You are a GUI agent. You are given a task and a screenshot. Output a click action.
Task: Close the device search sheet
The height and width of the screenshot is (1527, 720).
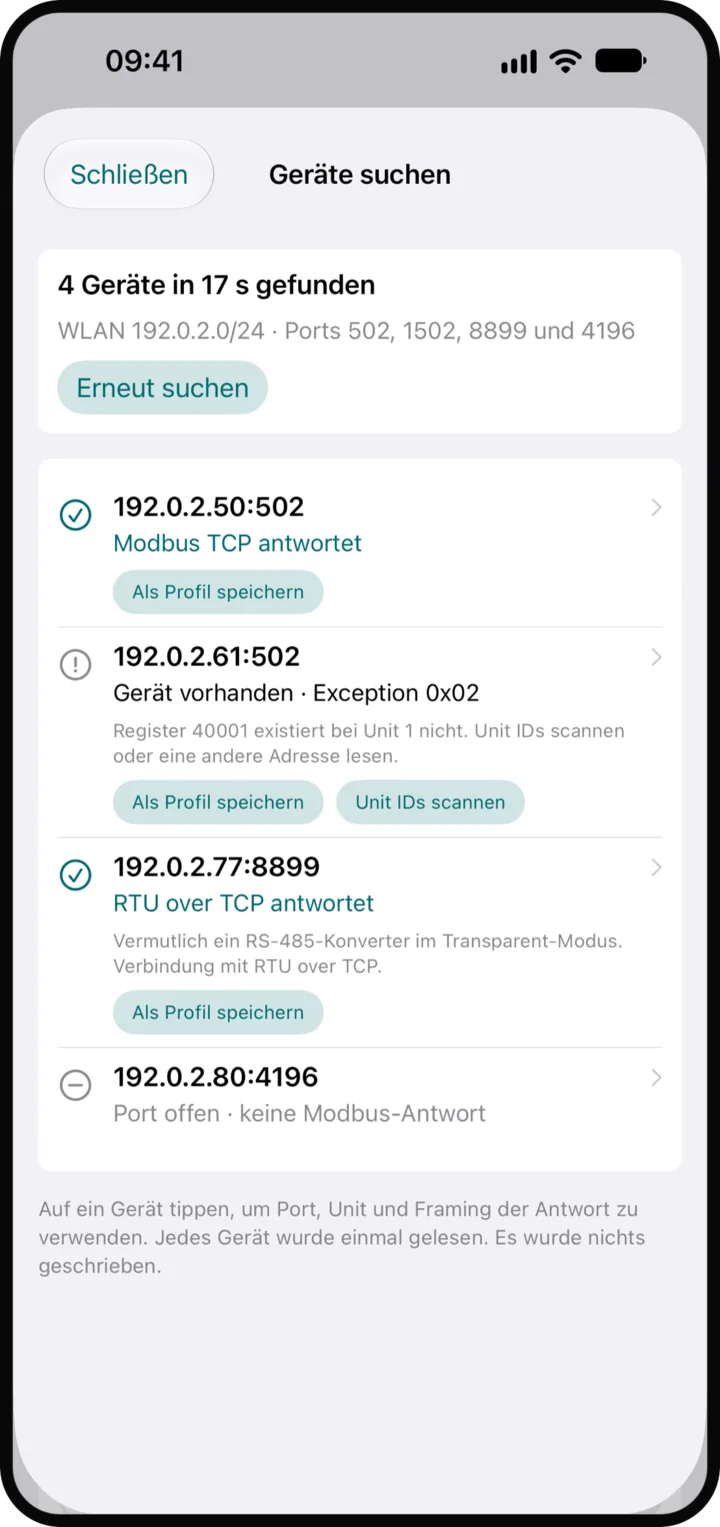129,174
